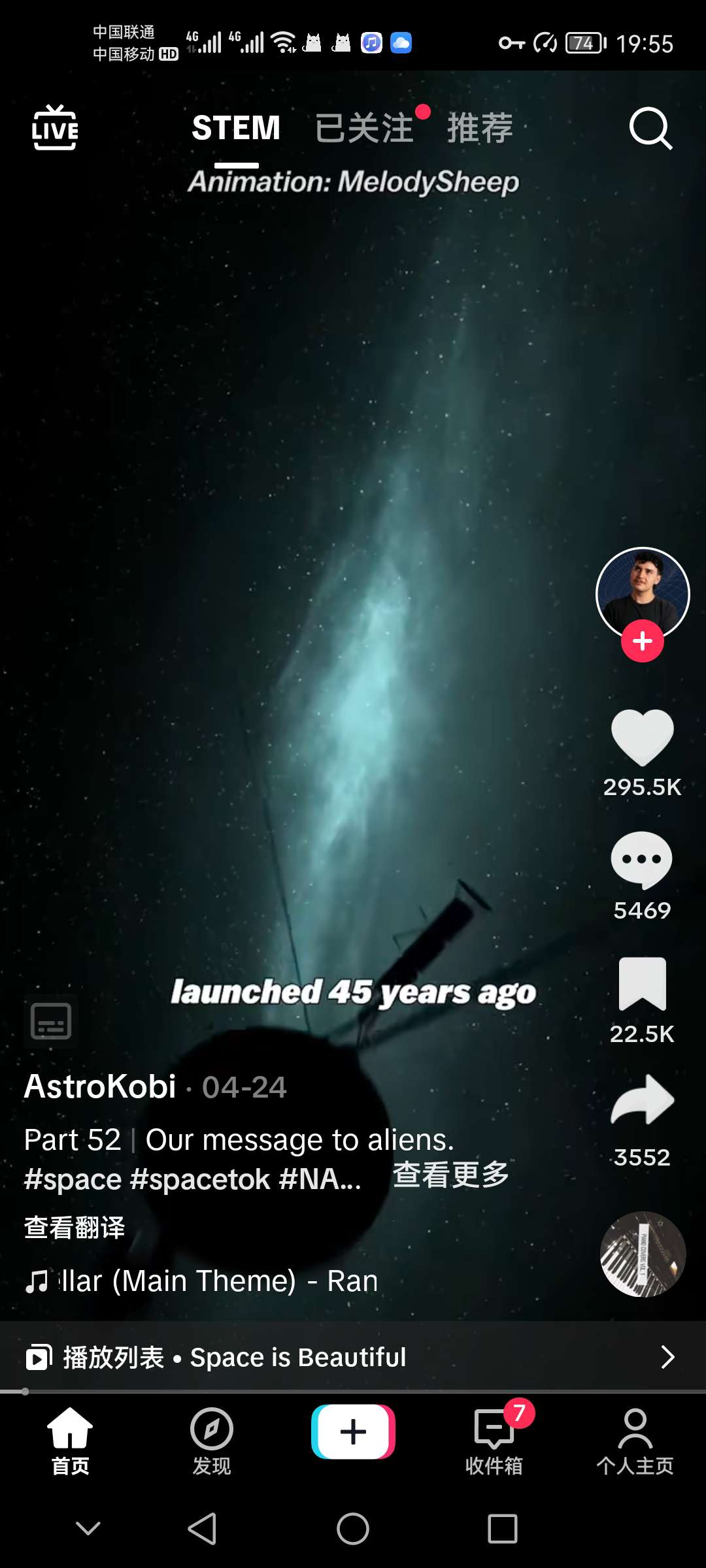Expand the caption with 查看更多

click(451, 1175)
